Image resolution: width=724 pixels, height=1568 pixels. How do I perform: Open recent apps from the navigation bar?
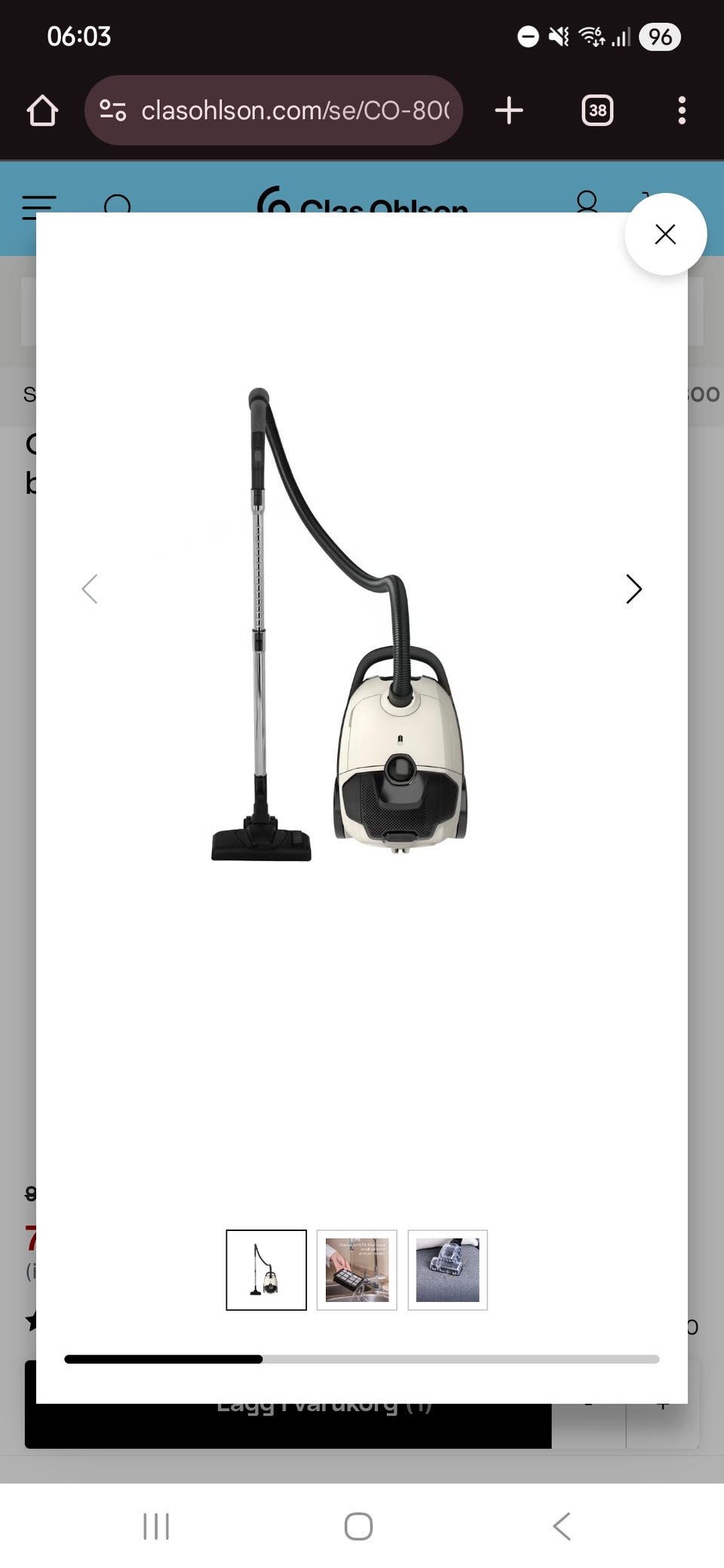coord(156,1527)
